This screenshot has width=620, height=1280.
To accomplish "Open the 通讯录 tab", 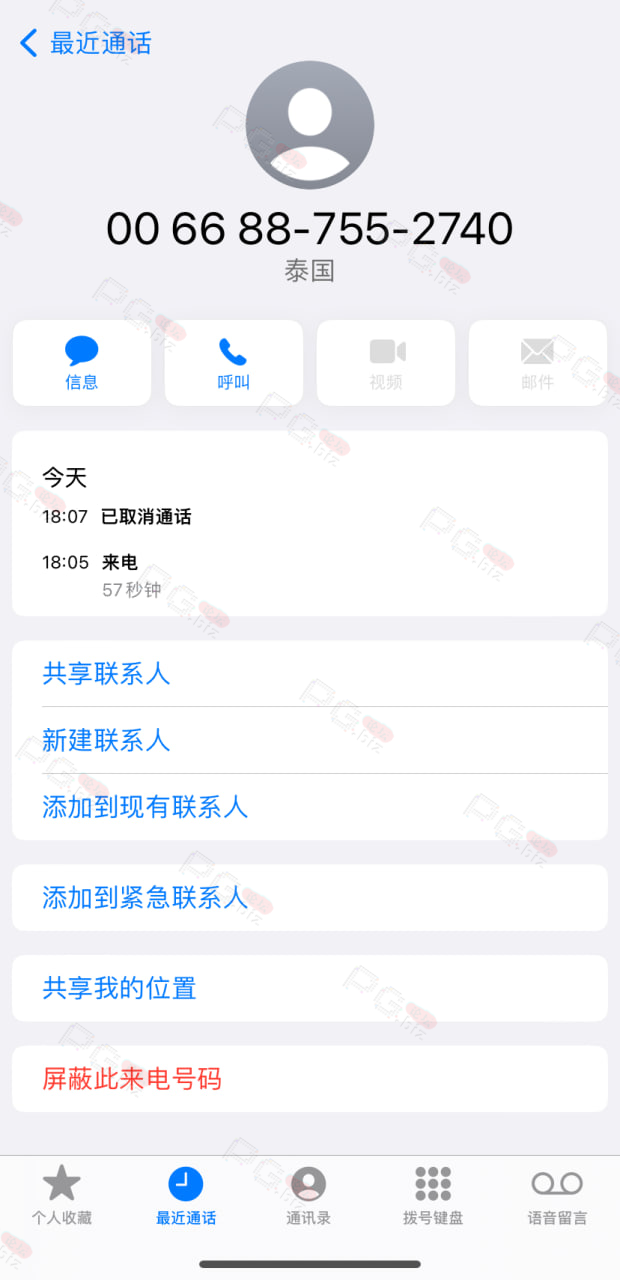I will click(x=309, y=1195).
